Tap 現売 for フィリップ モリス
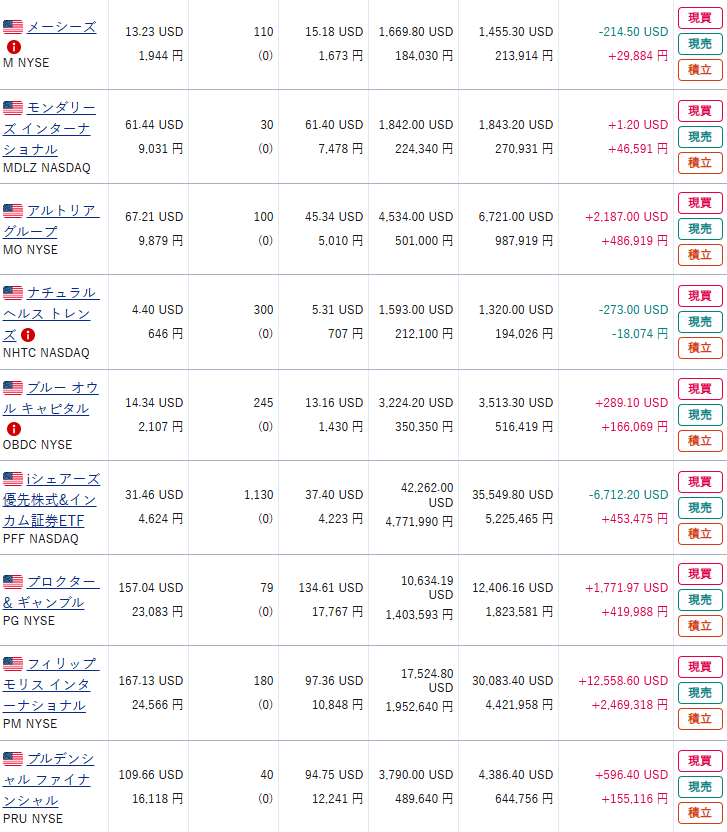Image resolution: width=727 pixels, height=832 pixels. pos(700,693)
